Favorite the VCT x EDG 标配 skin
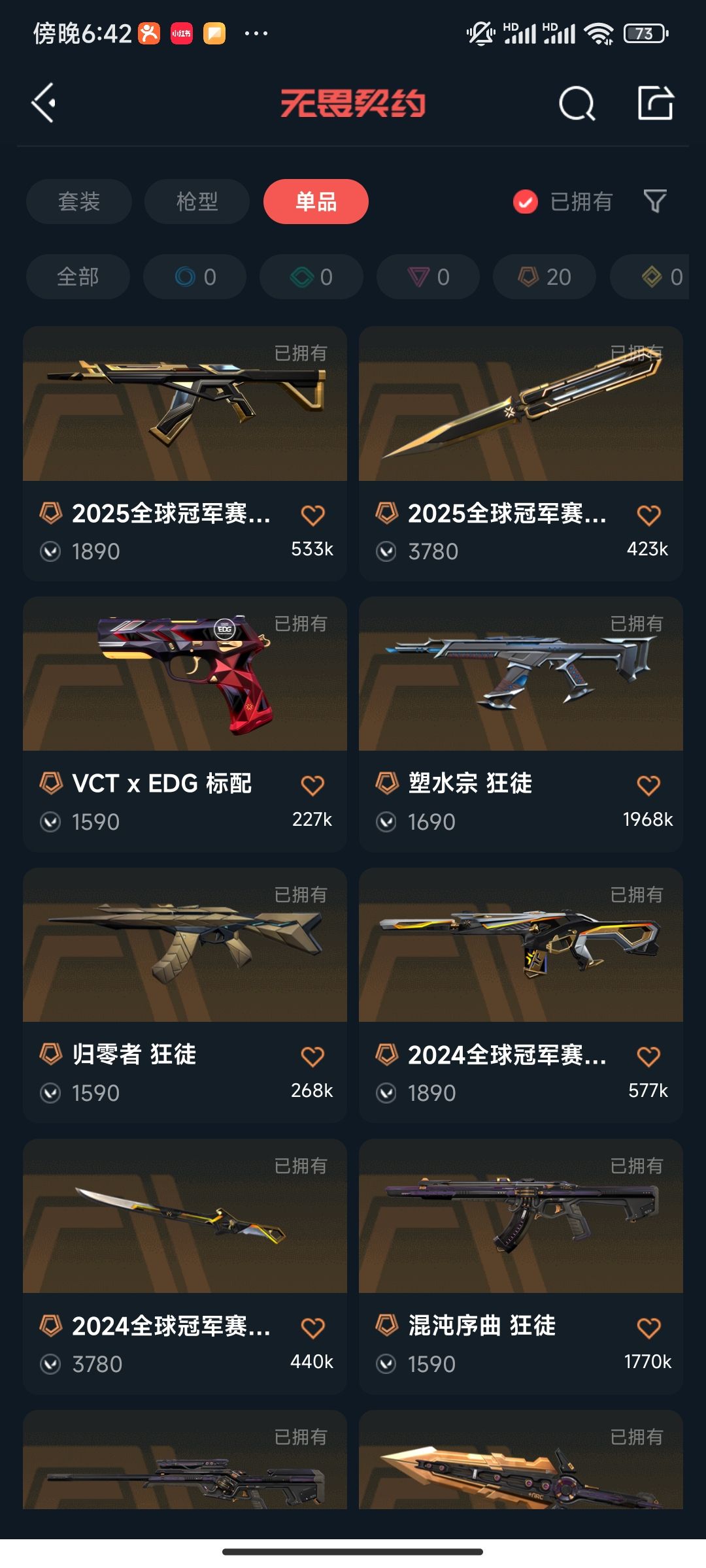The width and height of the screenshot is (706, 1568). pos(313,783)
